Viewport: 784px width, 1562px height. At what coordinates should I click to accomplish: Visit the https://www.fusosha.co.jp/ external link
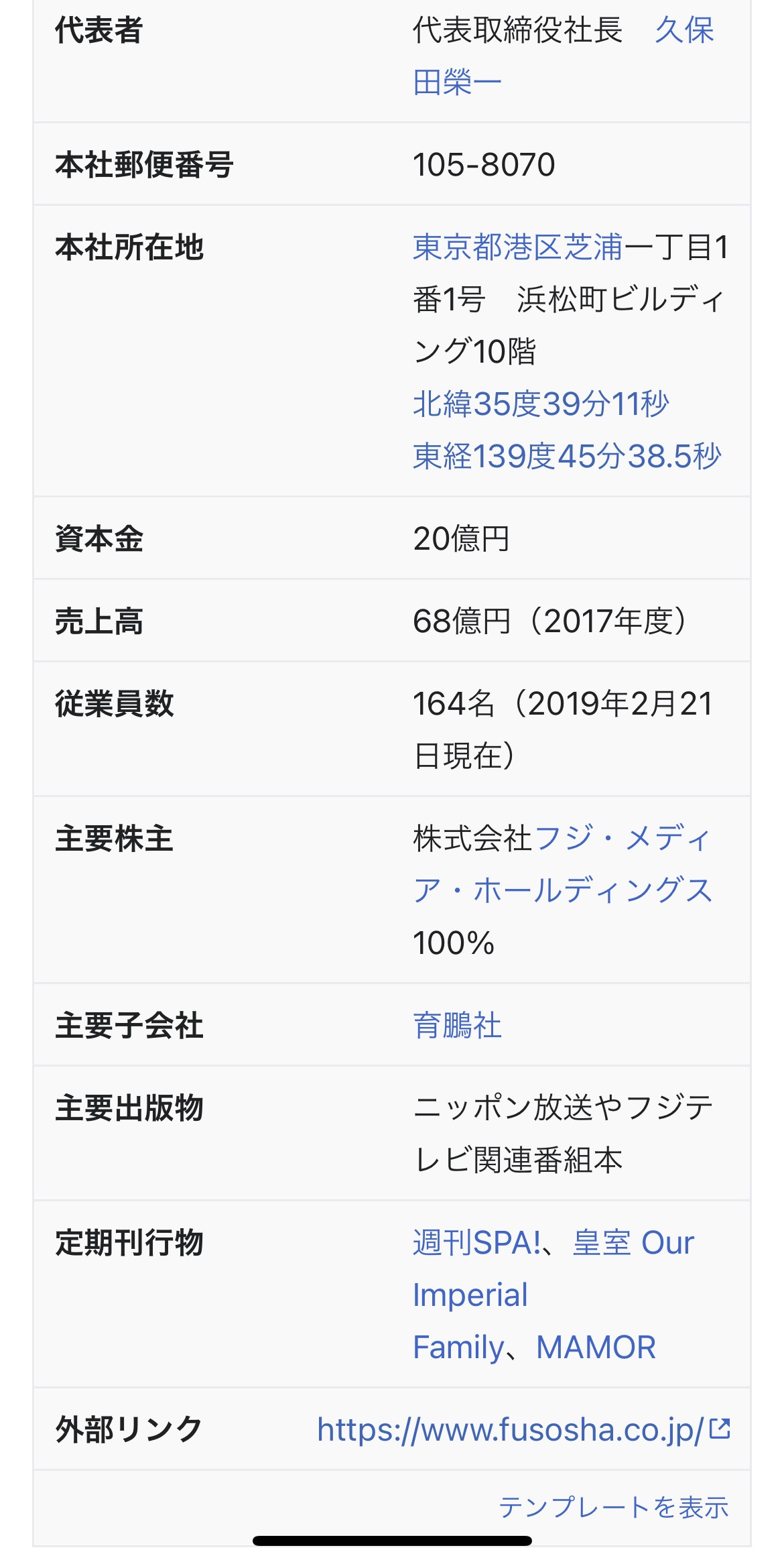click(x=511, y=1429)
